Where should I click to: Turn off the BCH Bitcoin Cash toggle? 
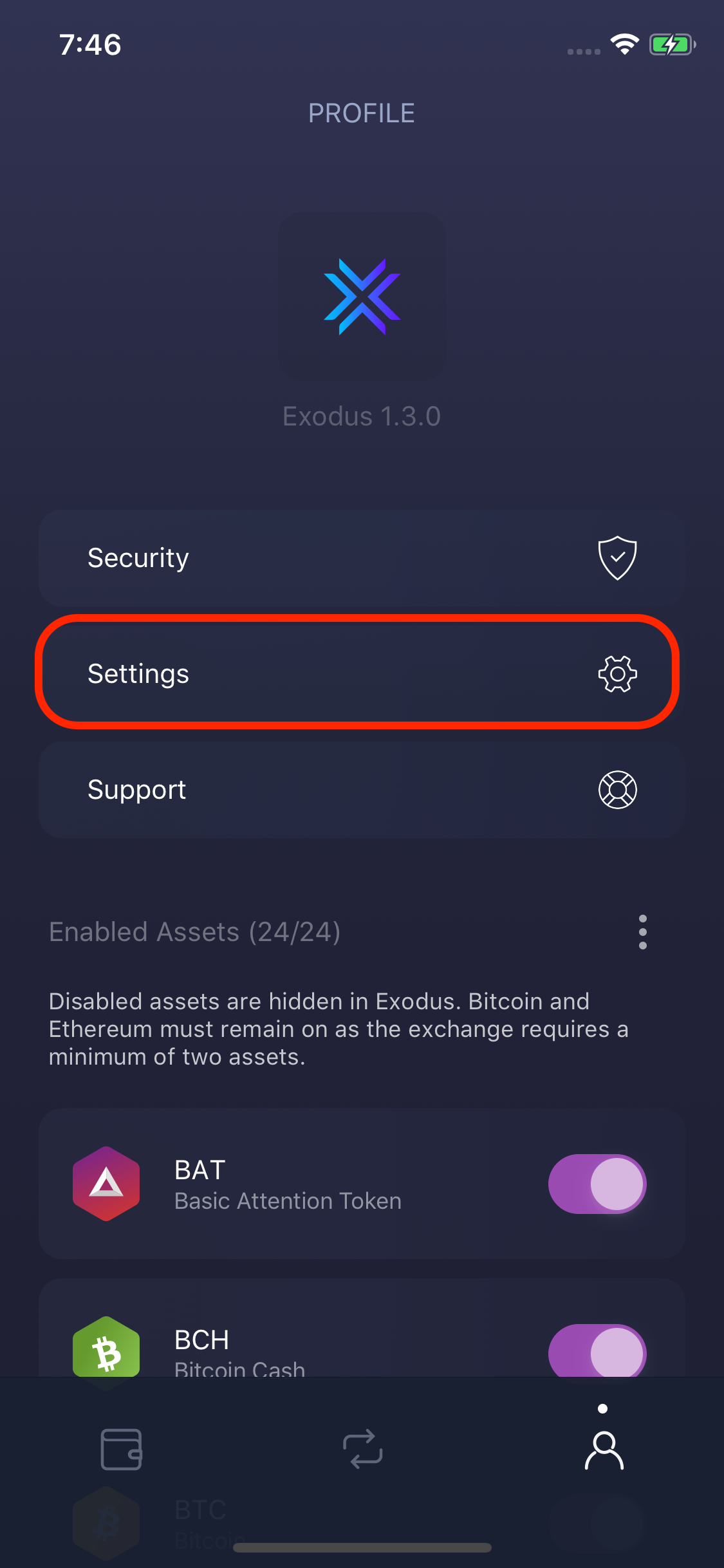597,1351
